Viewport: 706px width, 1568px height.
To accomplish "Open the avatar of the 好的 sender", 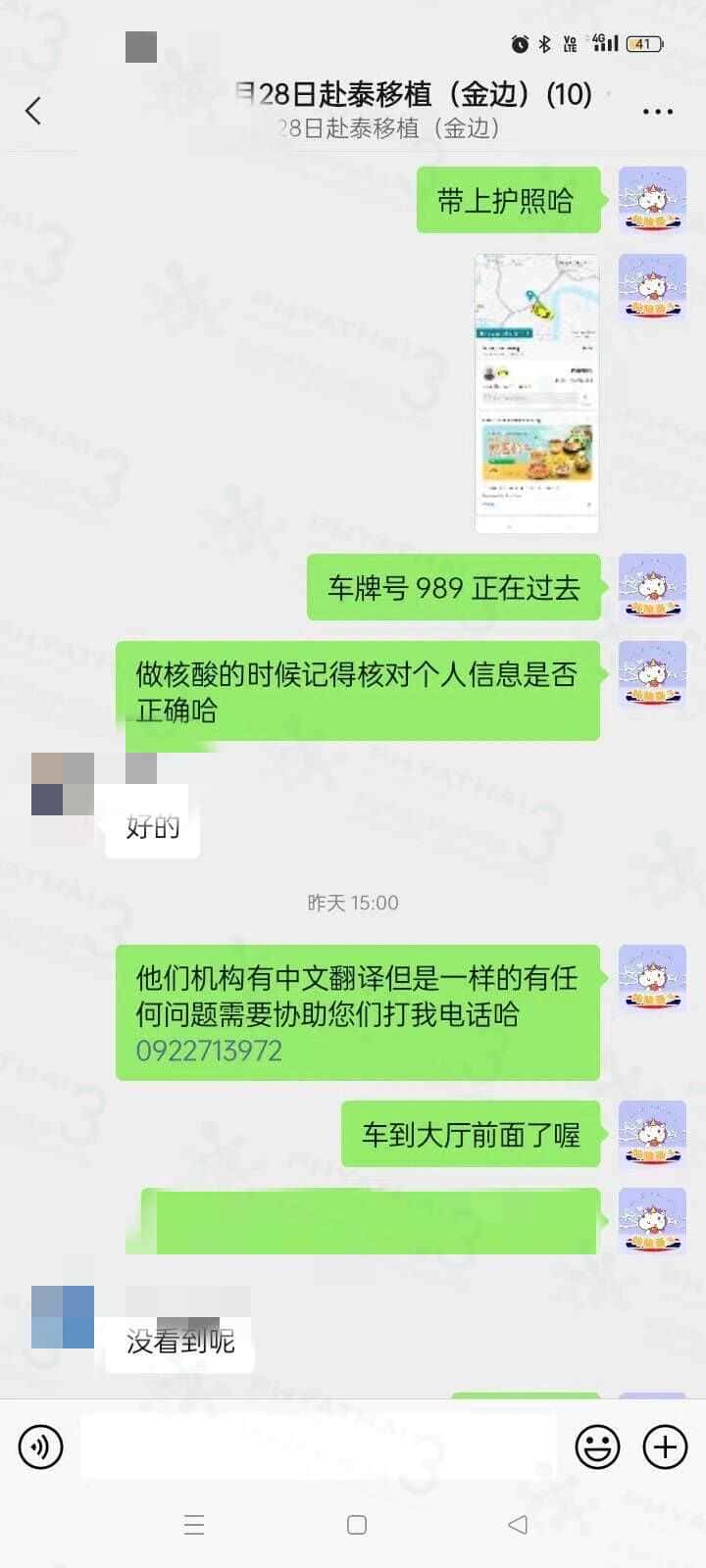I will 63,784.
